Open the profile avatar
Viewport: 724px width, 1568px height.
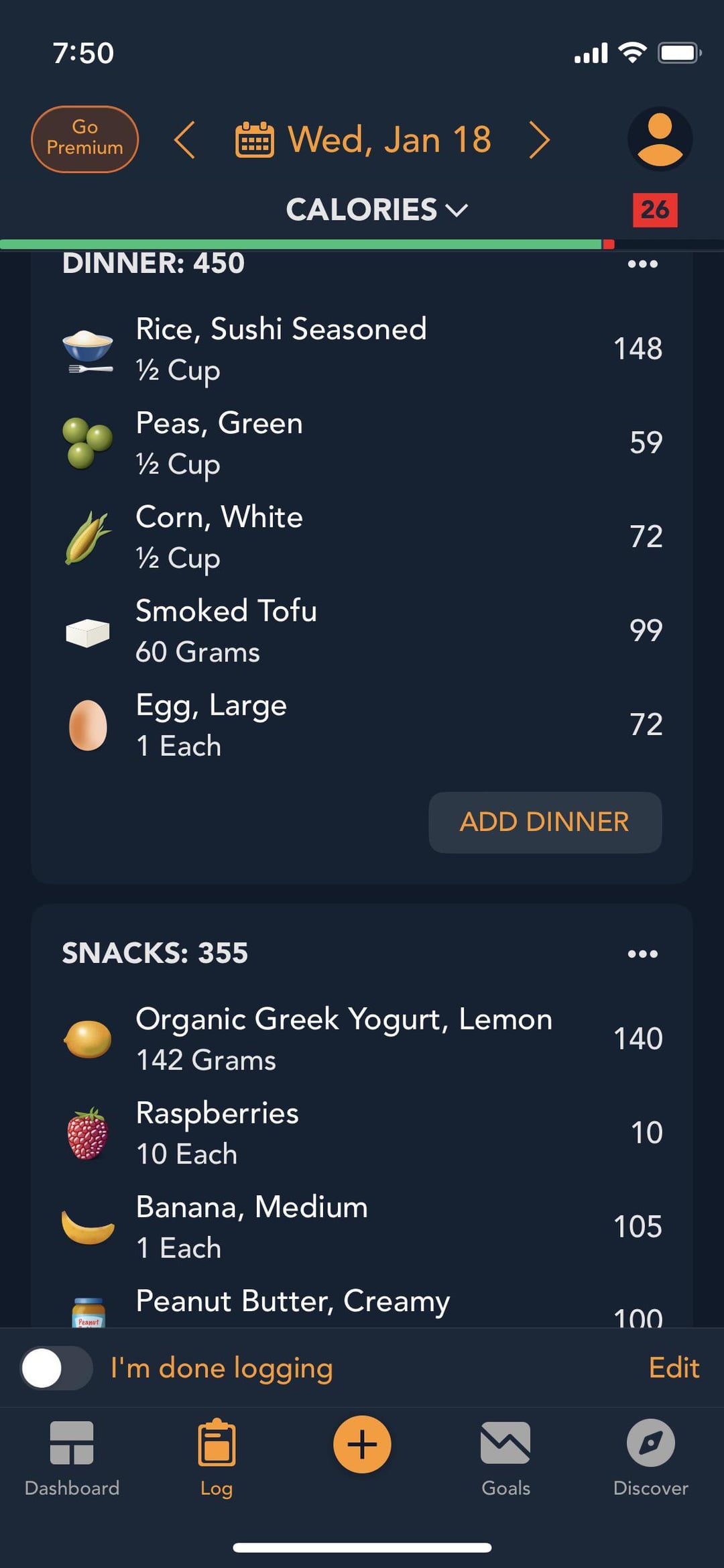660,139
